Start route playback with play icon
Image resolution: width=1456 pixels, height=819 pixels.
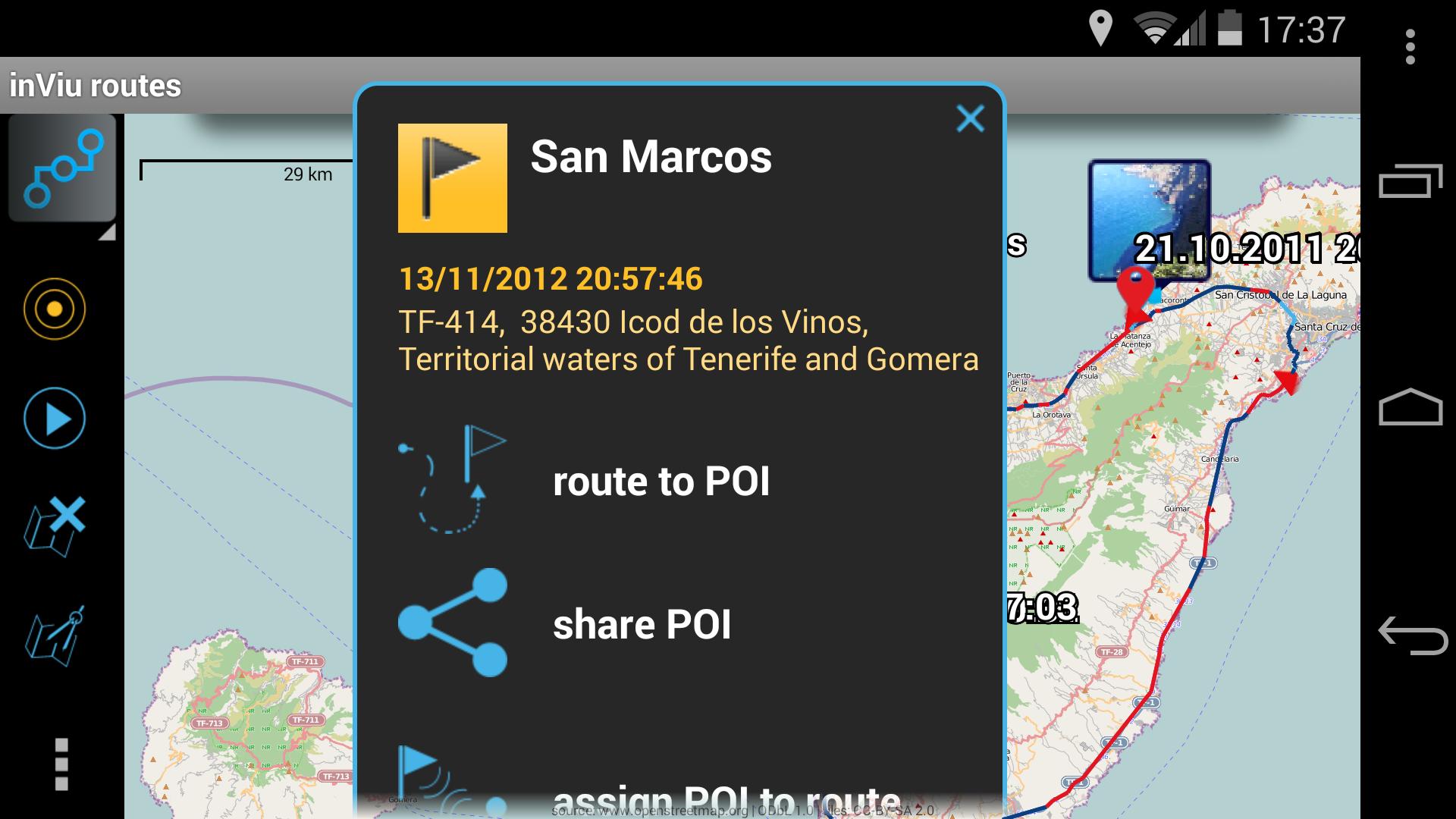point(55,418)
